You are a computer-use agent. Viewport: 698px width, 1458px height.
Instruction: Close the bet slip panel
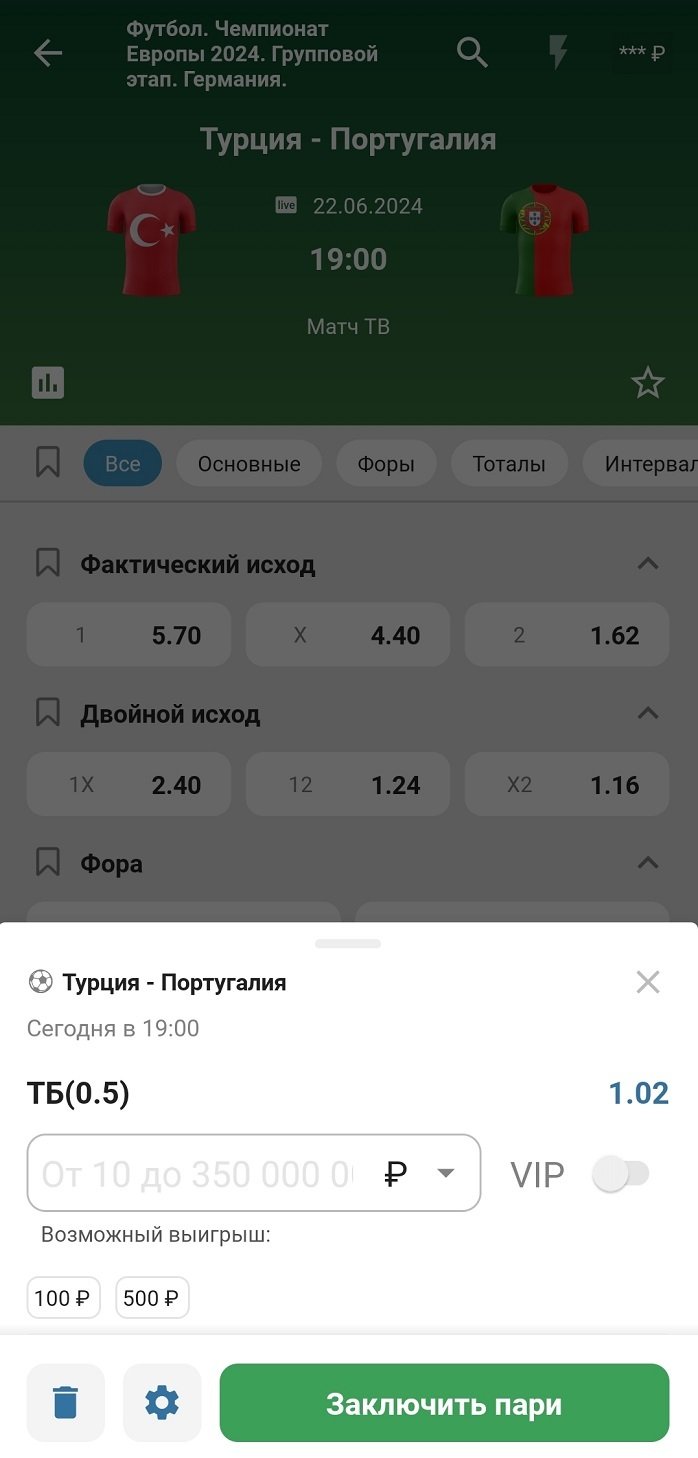click(x=648, y=982)
